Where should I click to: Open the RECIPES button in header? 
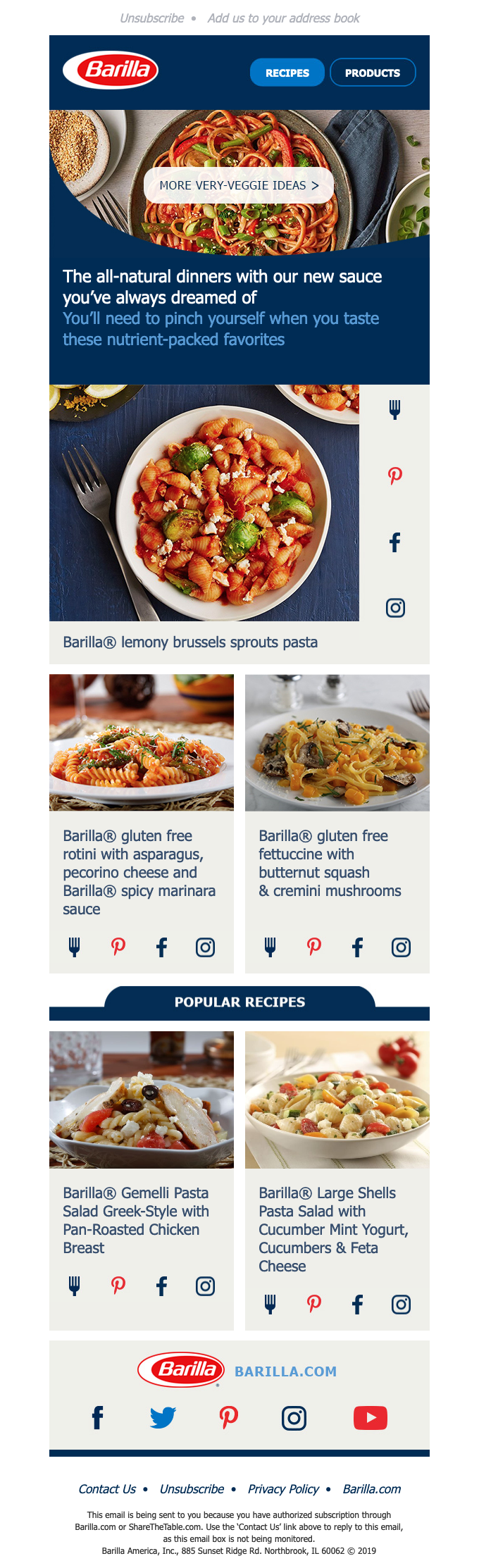point(287,73)
